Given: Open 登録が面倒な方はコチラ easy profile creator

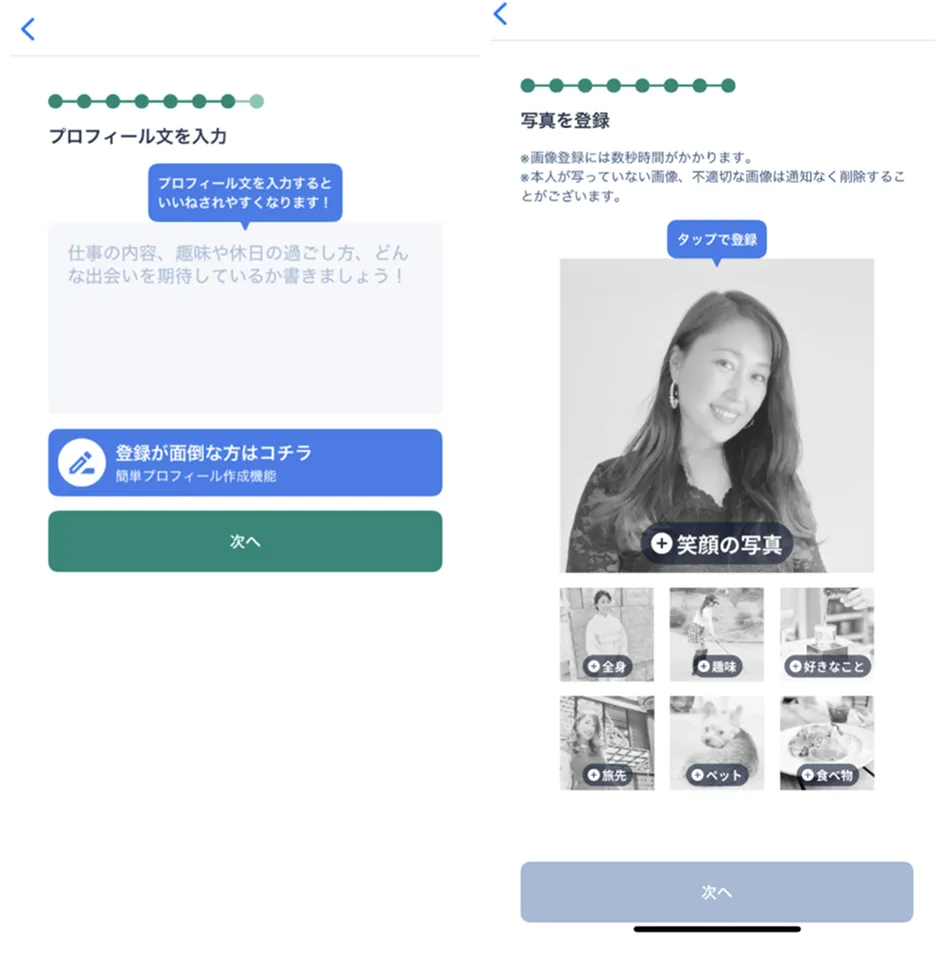Looking at the screenshot, I should [245, 463].
